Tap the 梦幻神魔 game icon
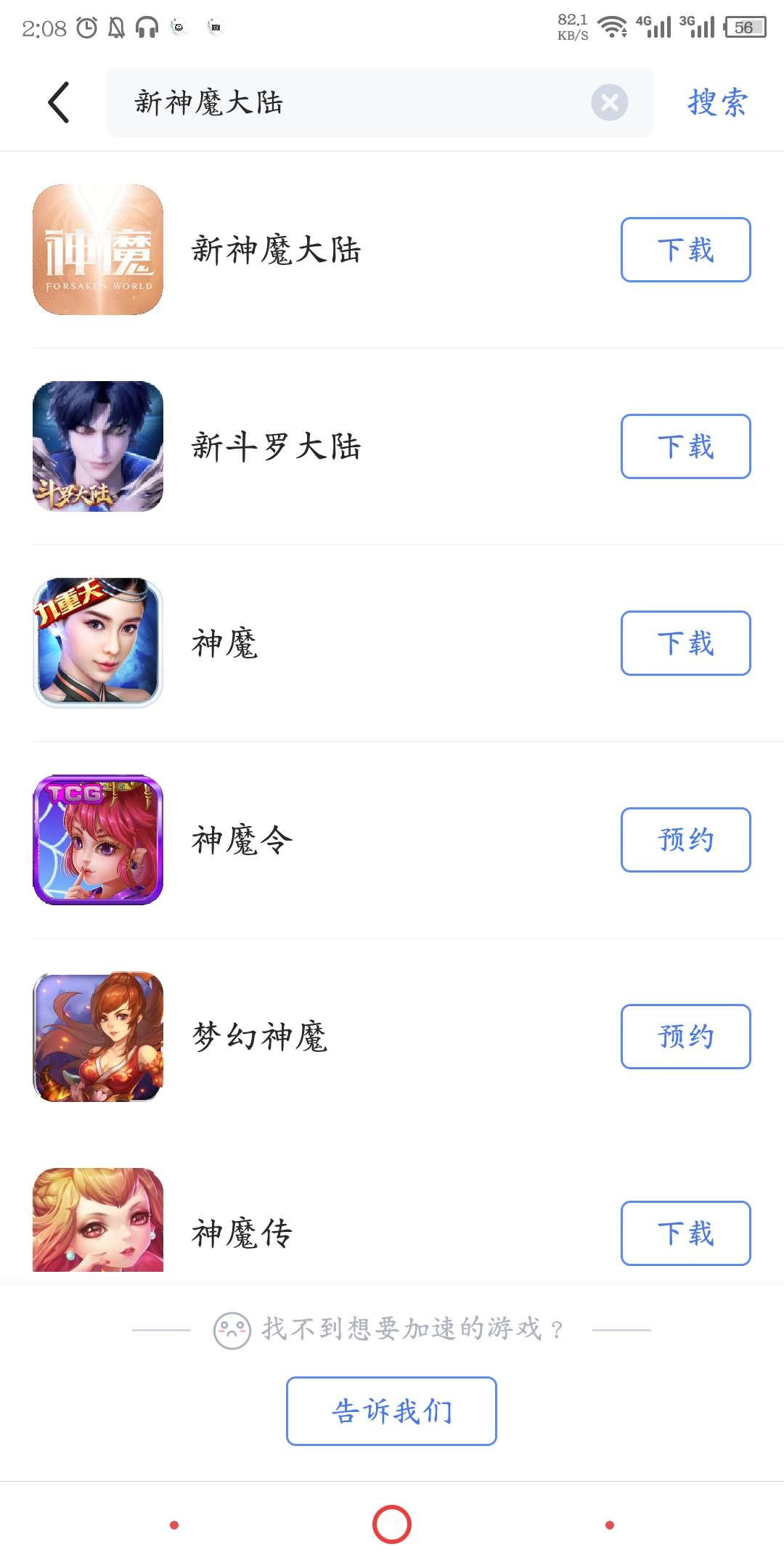The height and width of the screenshot is (1568, 784). click(98, 1037)
